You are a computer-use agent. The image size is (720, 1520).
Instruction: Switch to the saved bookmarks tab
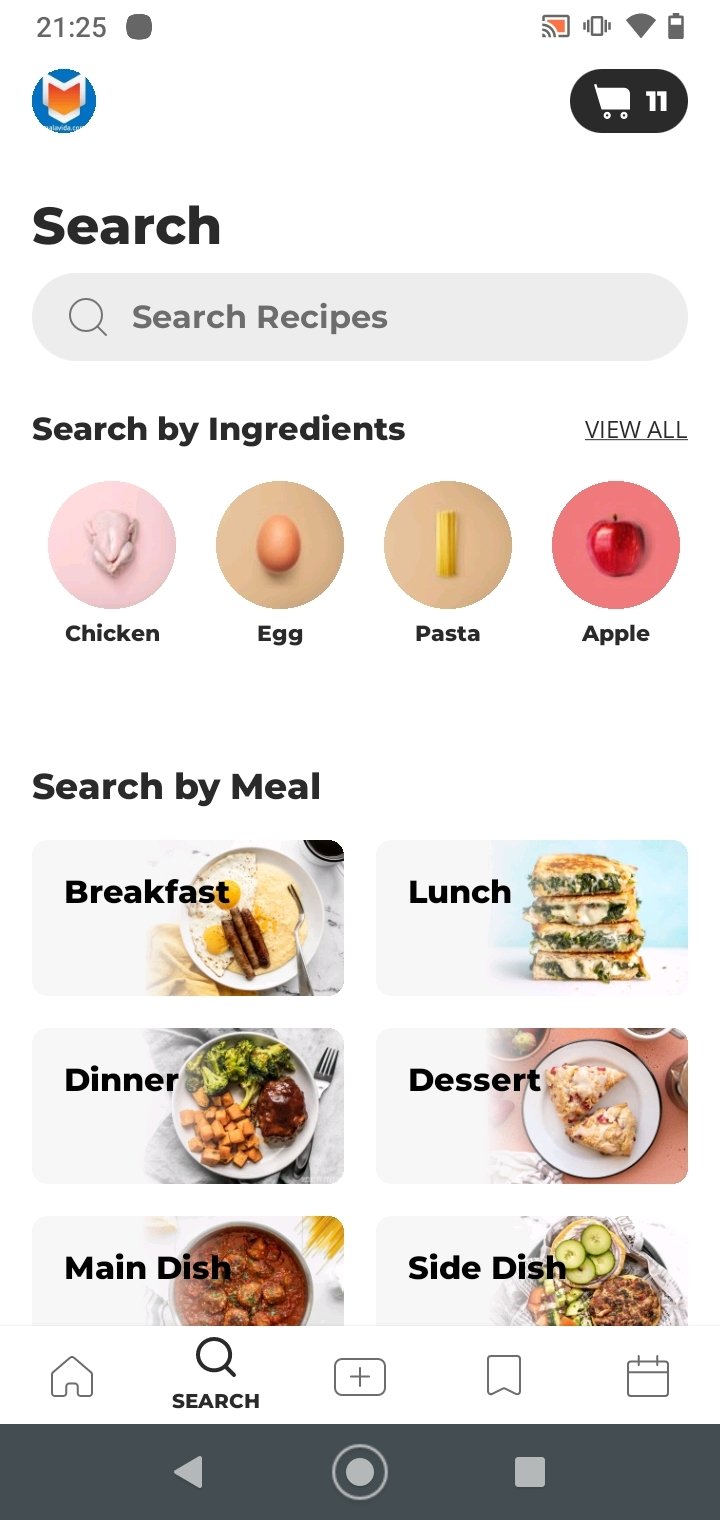click(x=504, y=1377)
